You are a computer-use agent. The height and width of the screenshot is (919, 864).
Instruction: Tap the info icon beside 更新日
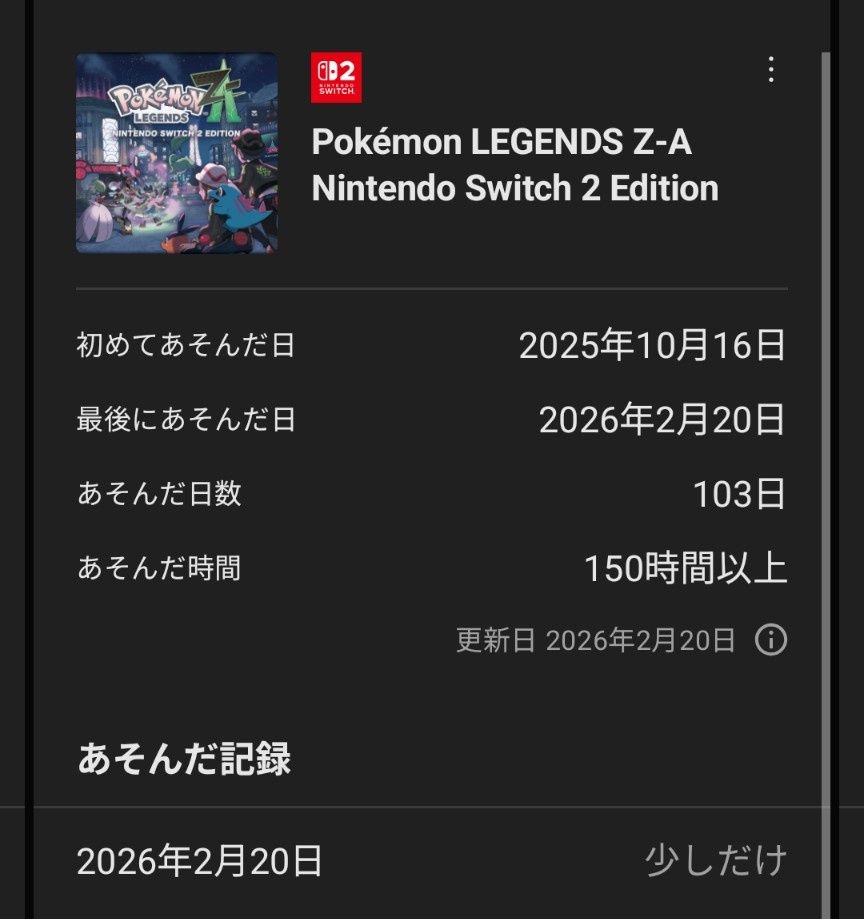[x=770, y=640]
